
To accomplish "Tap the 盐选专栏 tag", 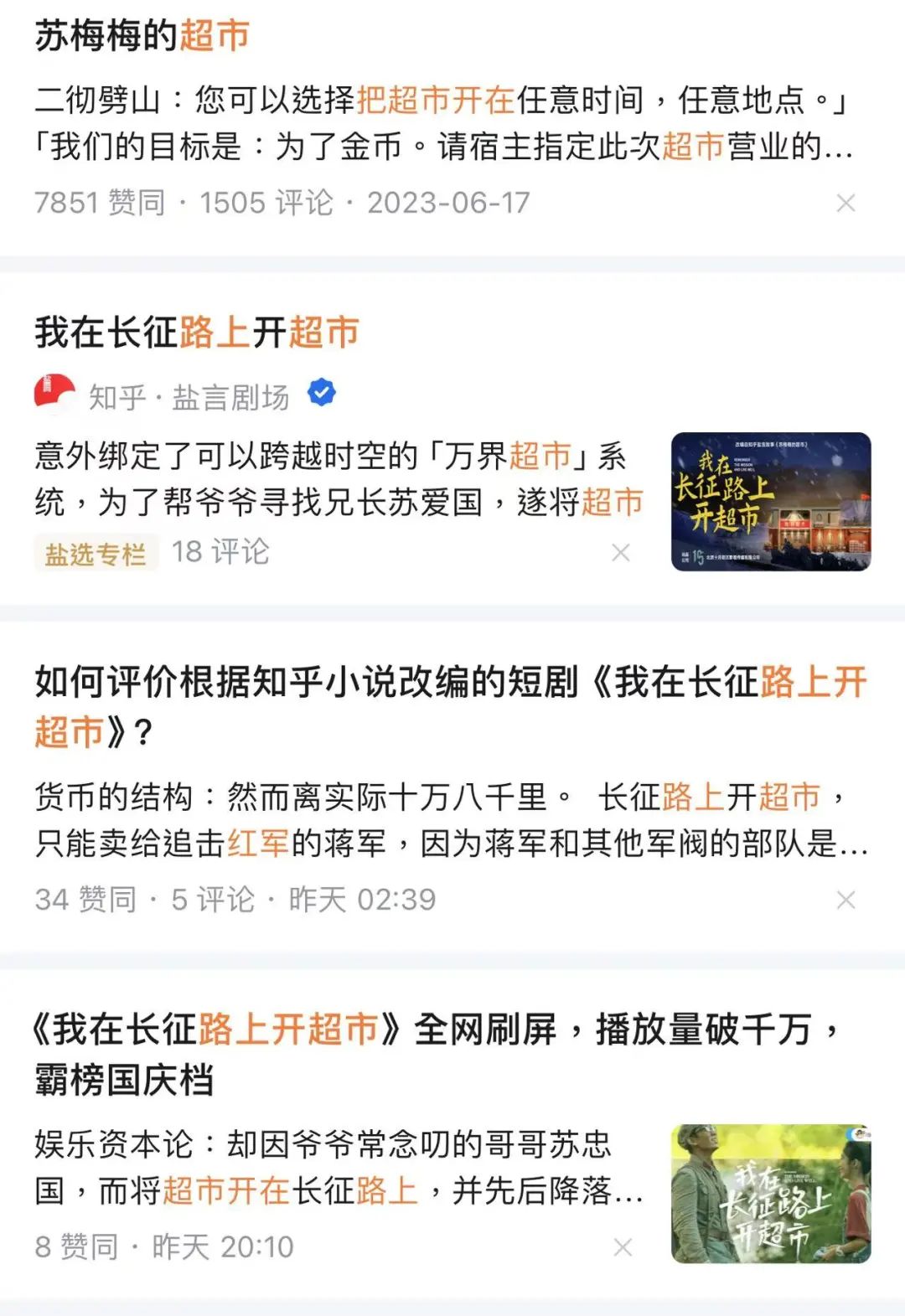I will pyautogui.click(x=96, y=554).
